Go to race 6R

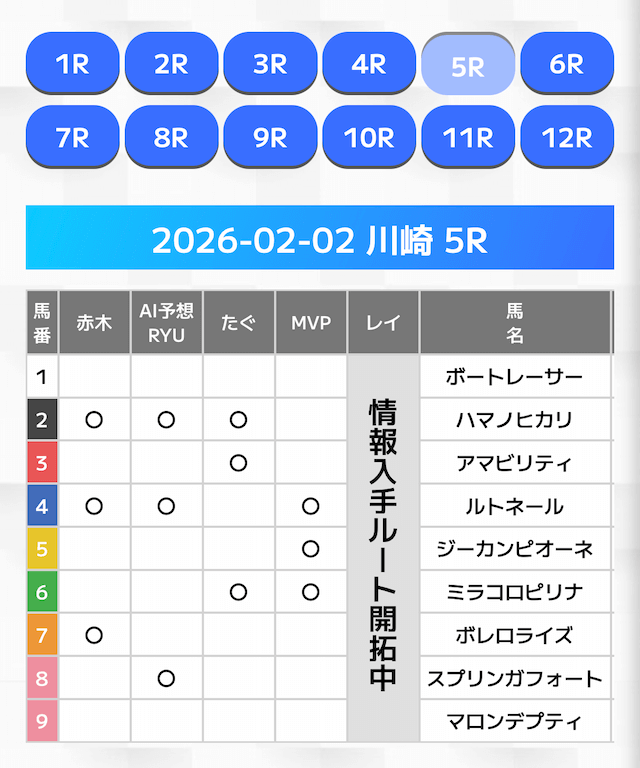click(567, 64)
